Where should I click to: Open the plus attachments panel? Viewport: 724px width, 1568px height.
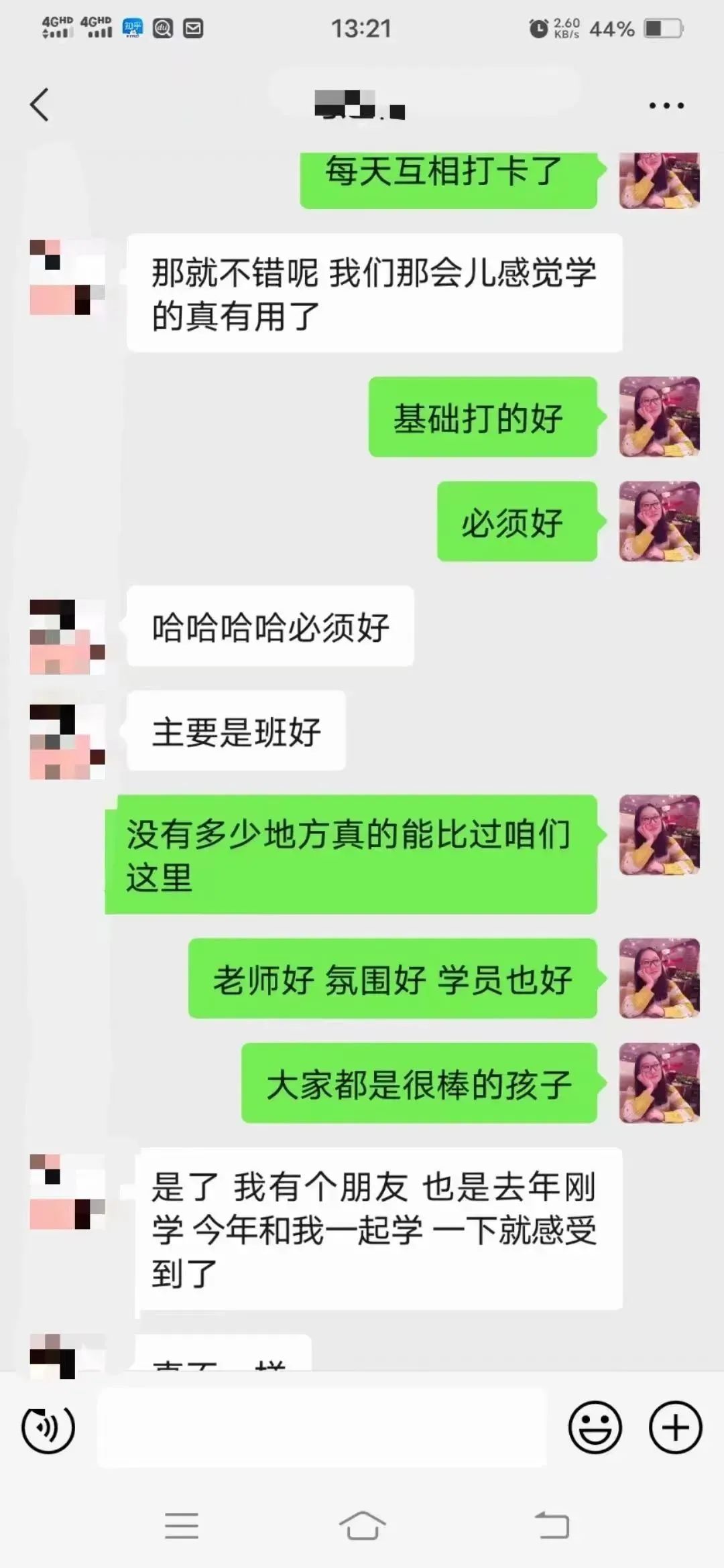pos(675,1427)
